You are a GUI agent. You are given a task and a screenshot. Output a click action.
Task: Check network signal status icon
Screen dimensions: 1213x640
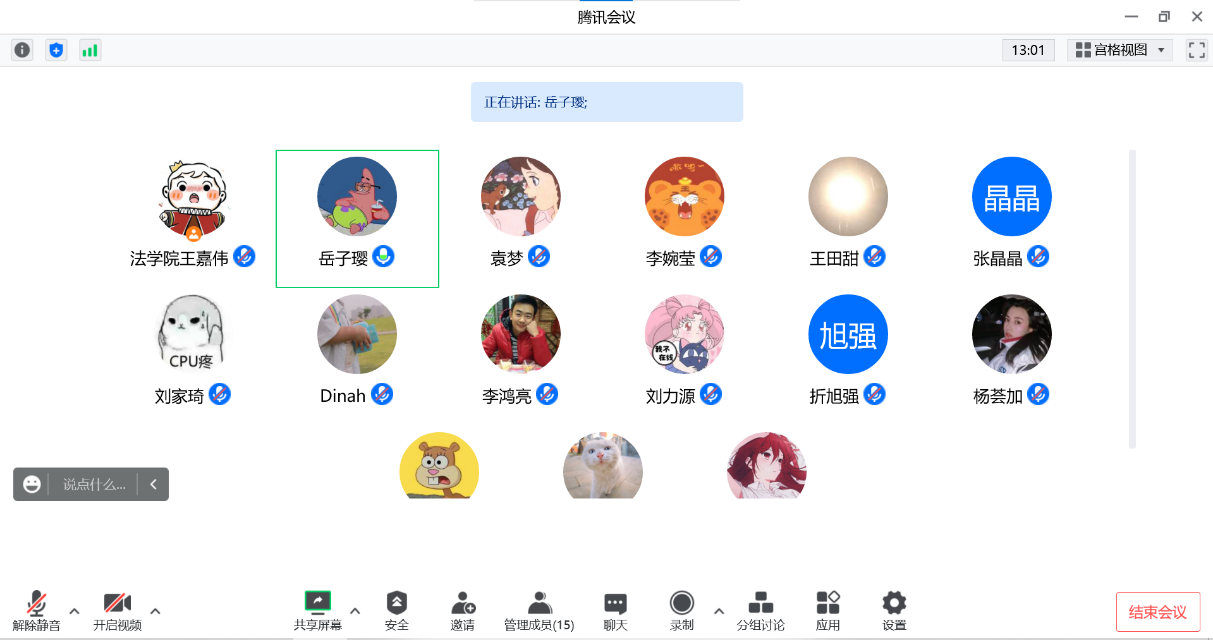(x=90, y=50)
